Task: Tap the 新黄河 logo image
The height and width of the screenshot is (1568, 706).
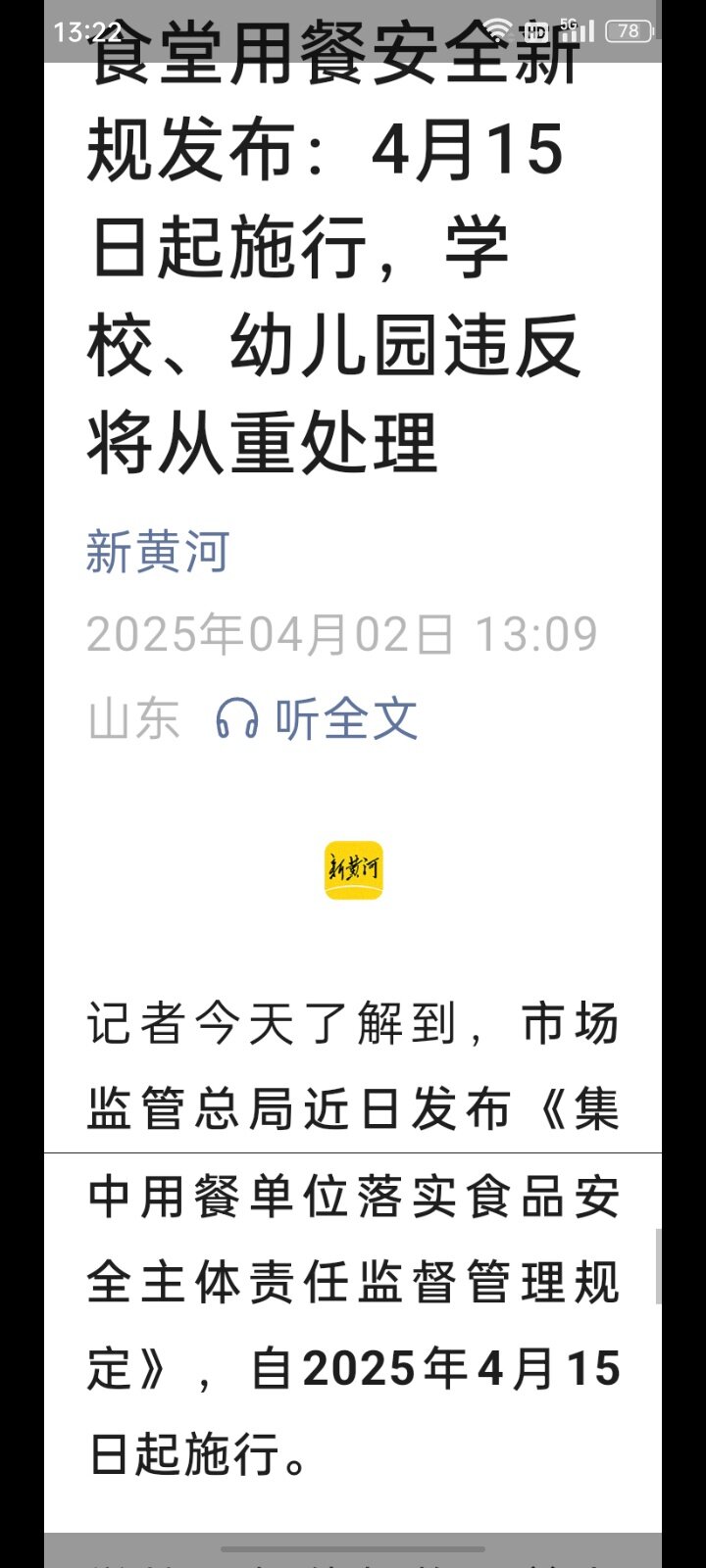Action: point(353,870)
